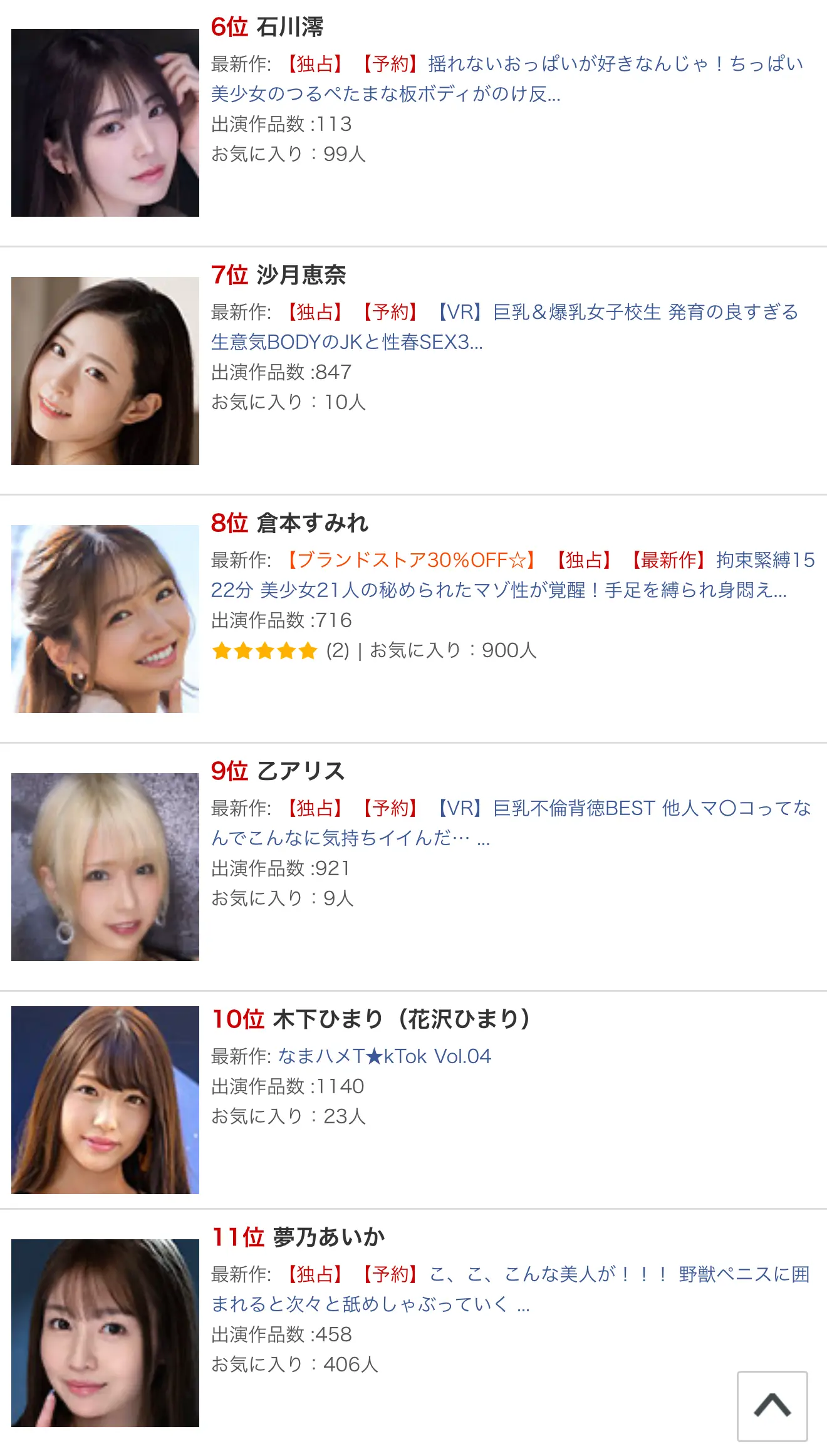Open 倉本すみれ's latest work title link

pyautogui.click(x=512, y=575)
